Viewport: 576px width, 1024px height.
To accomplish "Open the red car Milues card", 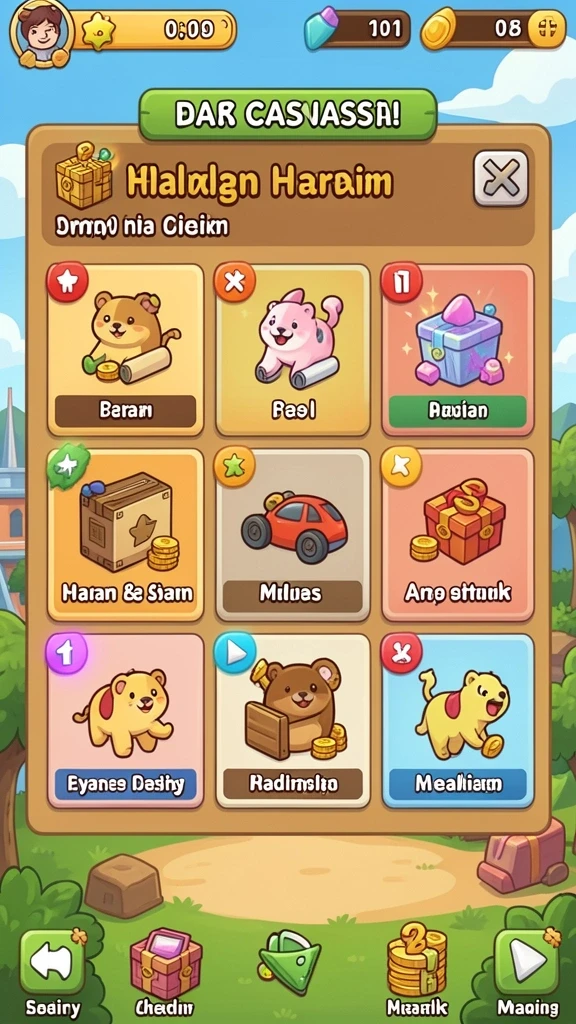I will [x=293, y=535].
